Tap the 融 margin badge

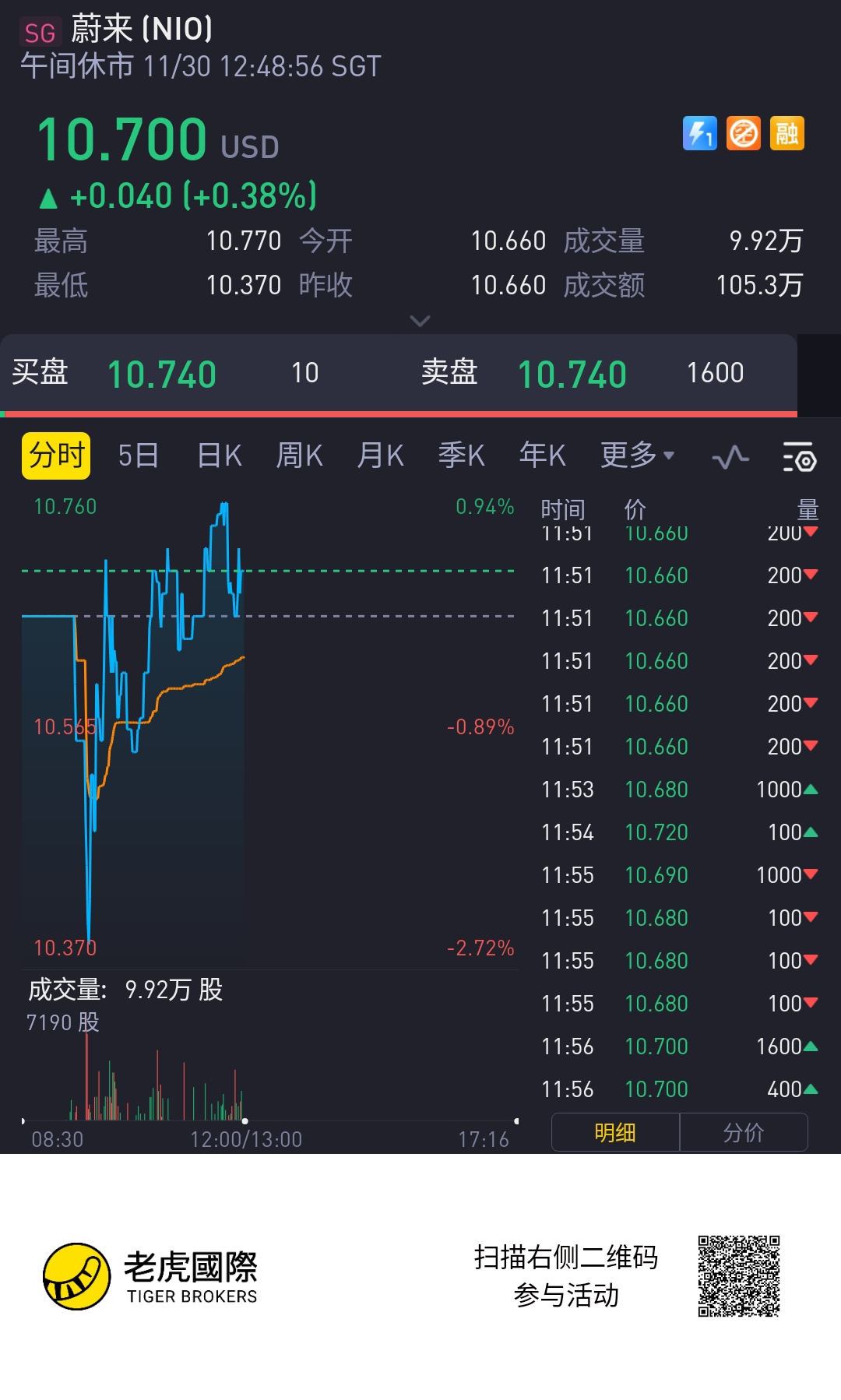(786, 133)
